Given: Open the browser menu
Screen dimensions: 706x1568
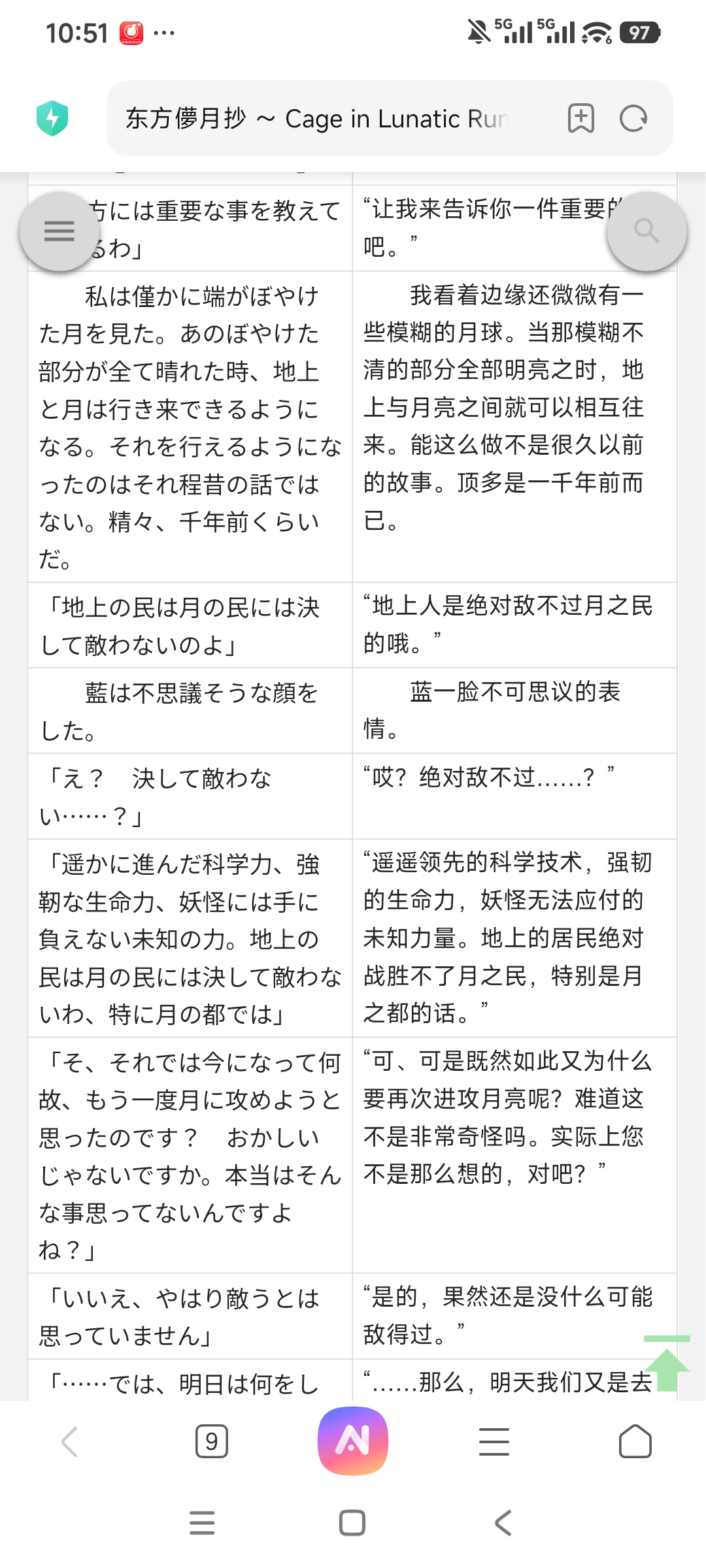Looking at the screenshot, I should pos(494,1442).
